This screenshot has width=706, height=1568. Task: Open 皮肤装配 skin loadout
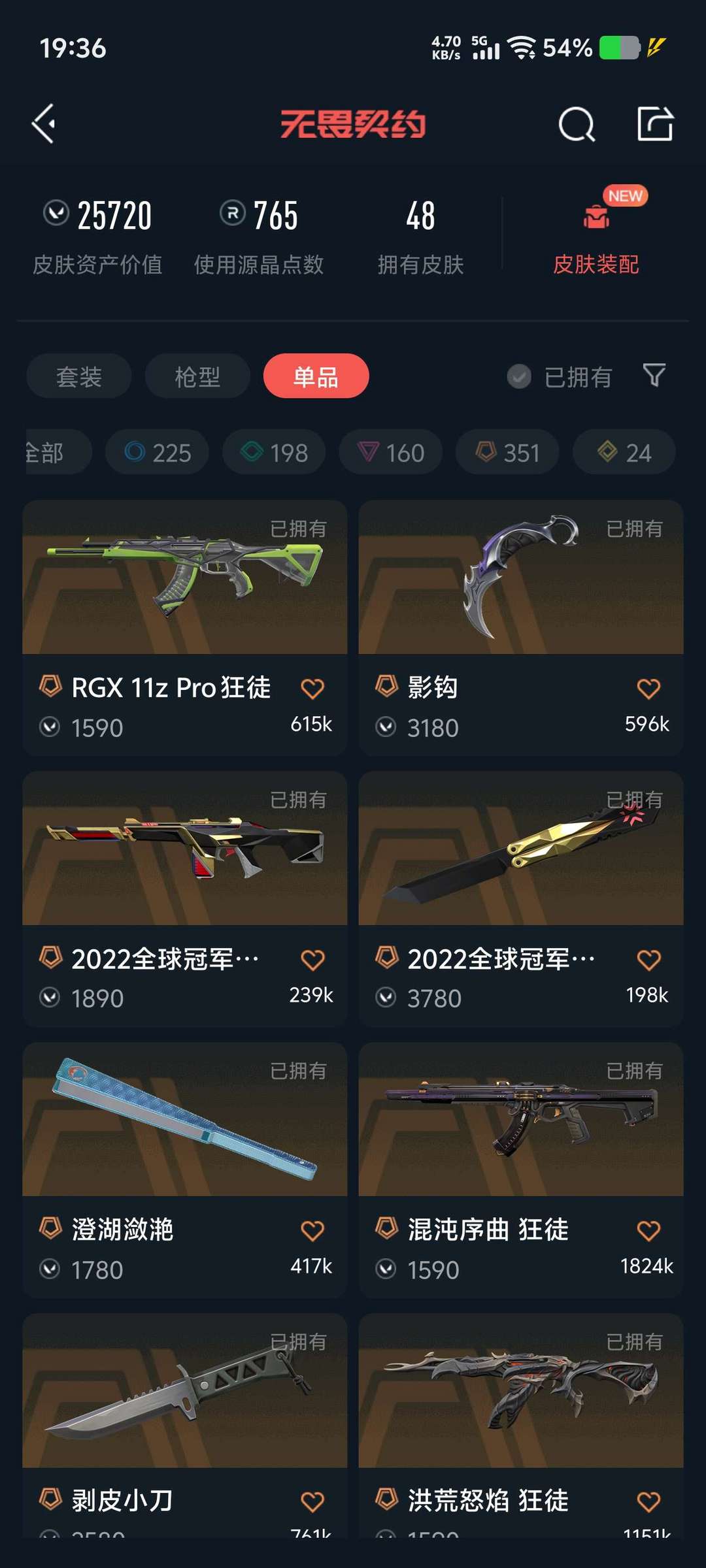pyautogui.click(x=596, y=236)
